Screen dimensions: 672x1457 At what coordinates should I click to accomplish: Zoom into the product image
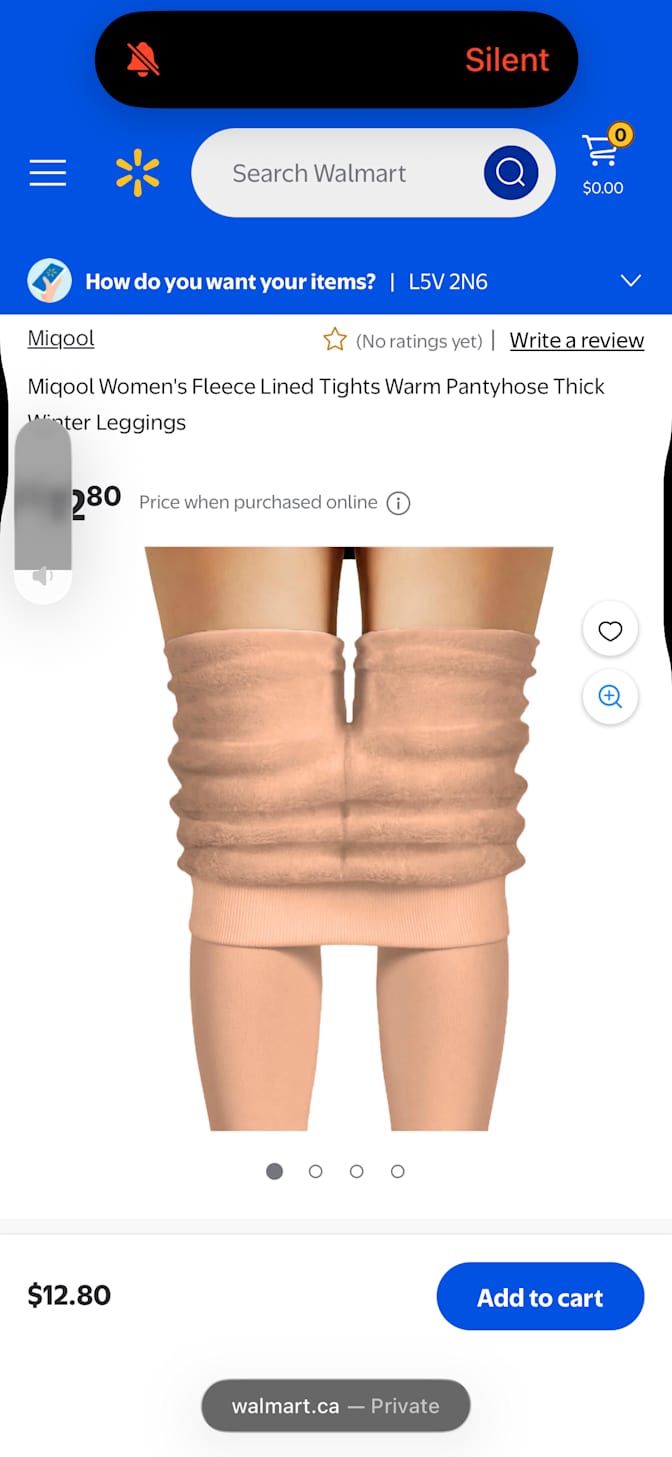pyautogui.click(x=610, y=697)
